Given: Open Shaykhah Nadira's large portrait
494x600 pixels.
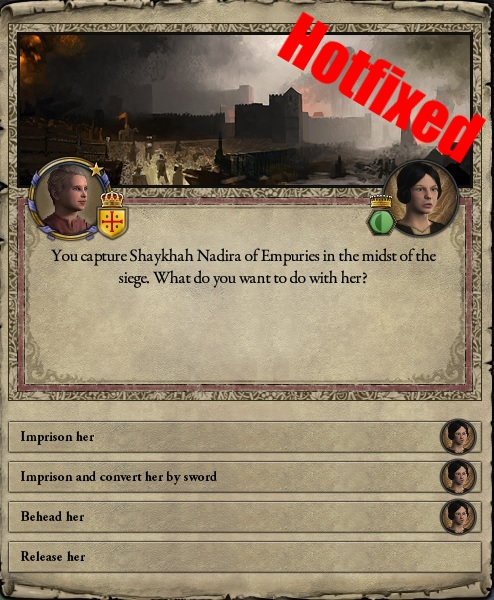Looking at the screenshot, I should [421, 197].
